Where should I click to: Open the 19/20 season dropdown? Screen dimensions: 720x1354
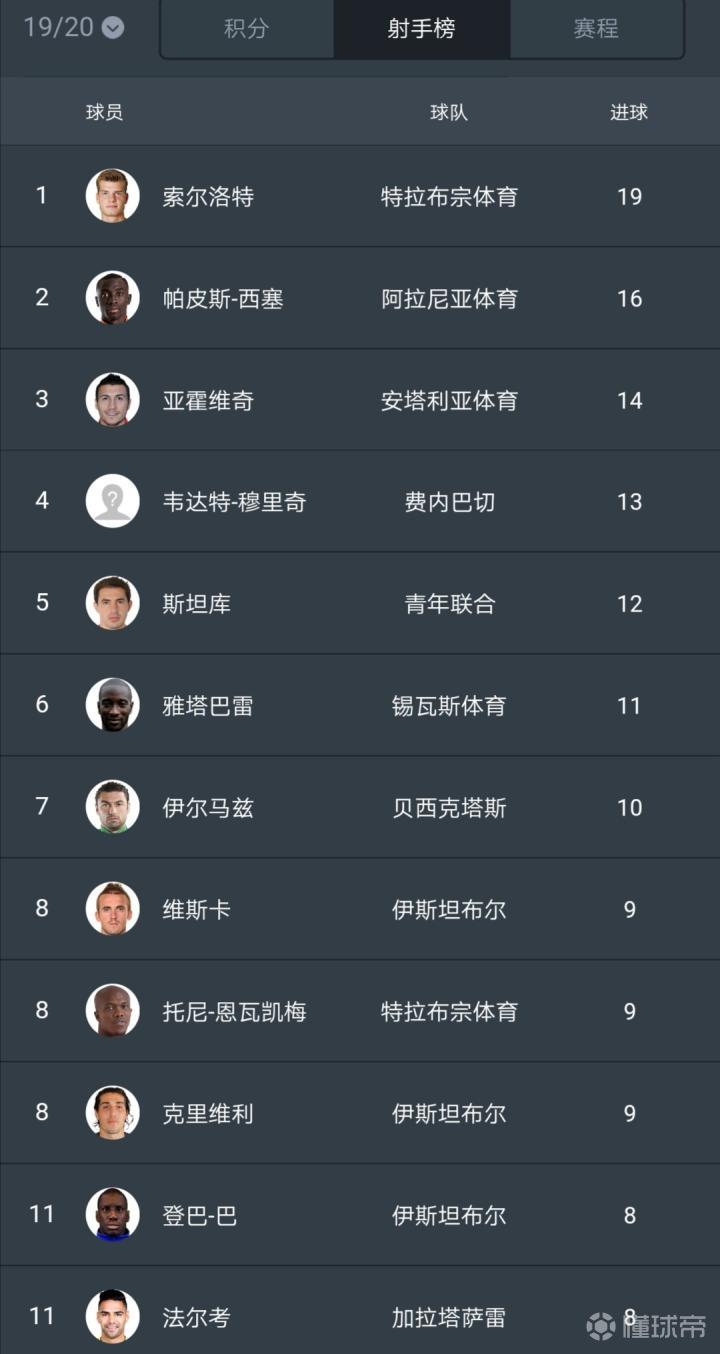[74, 27]
